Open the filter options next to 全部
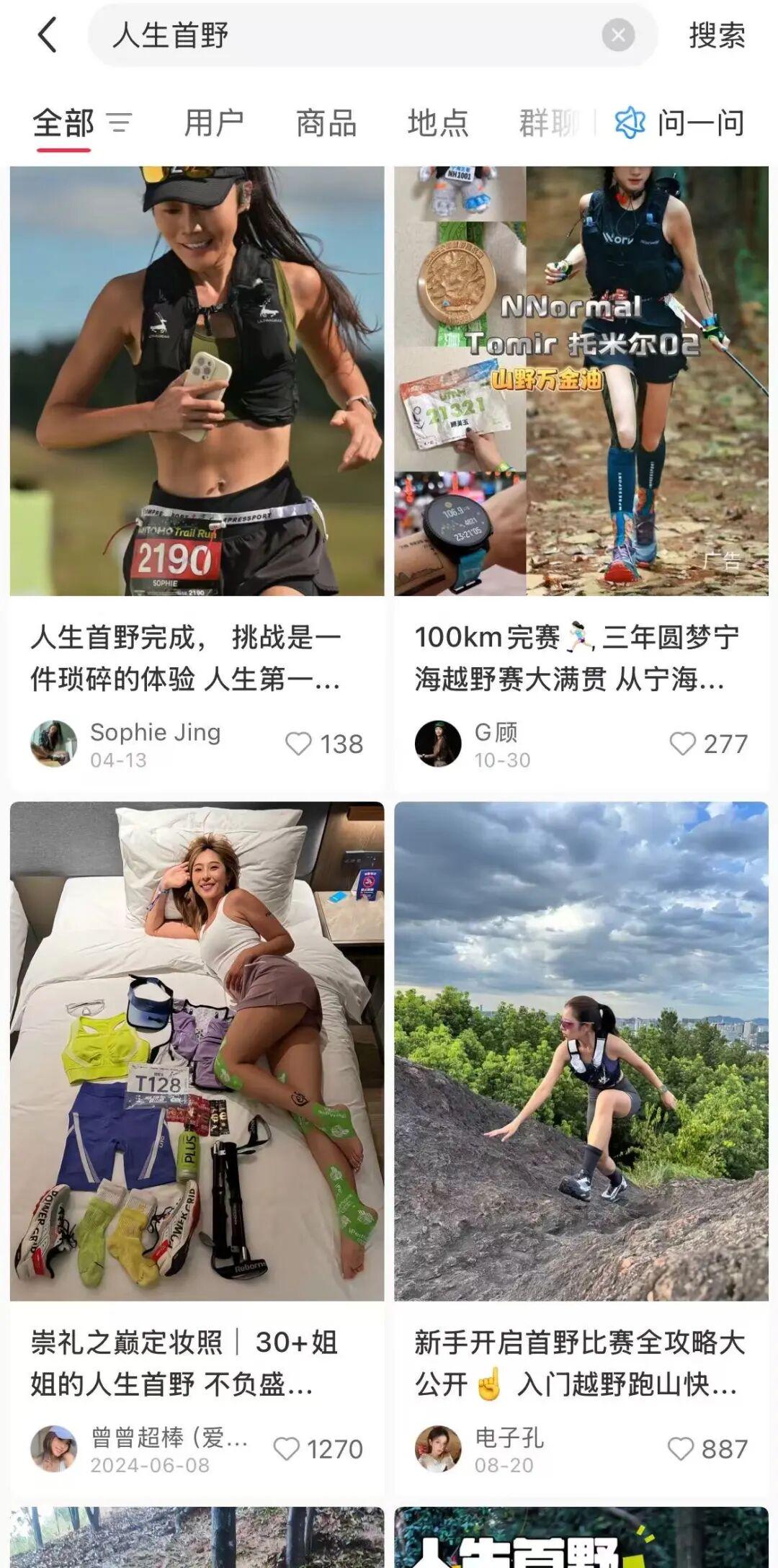 coord(120,123)
